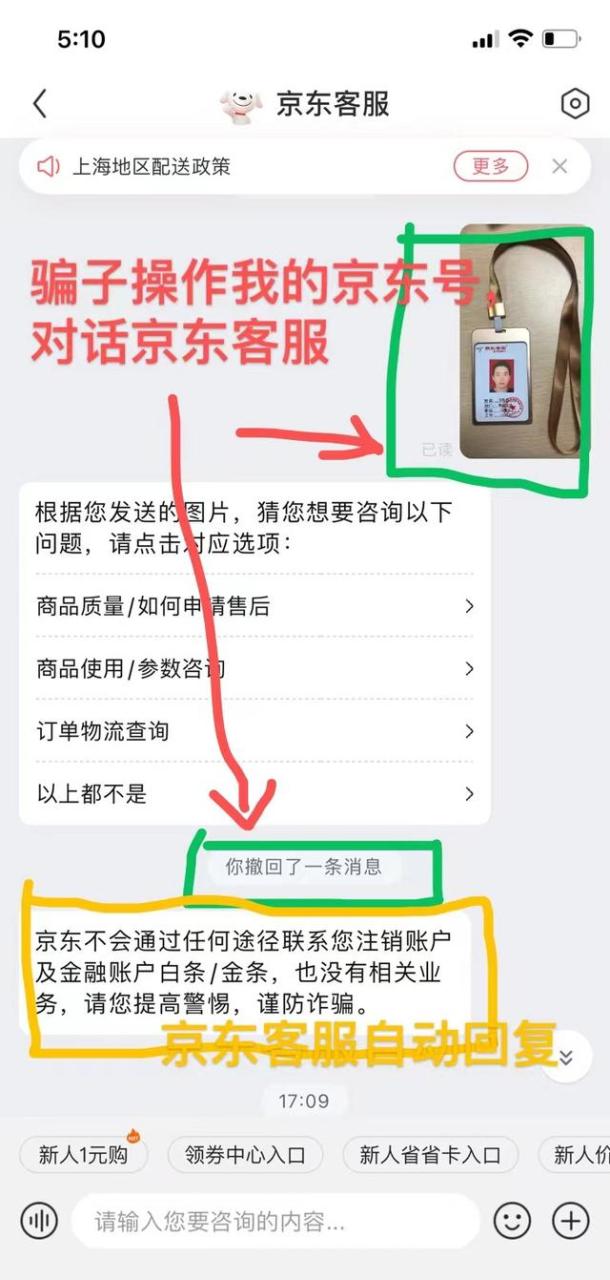
Task: Tap the 新人1元购 quick chip
Action: [x=83, y=1155]
